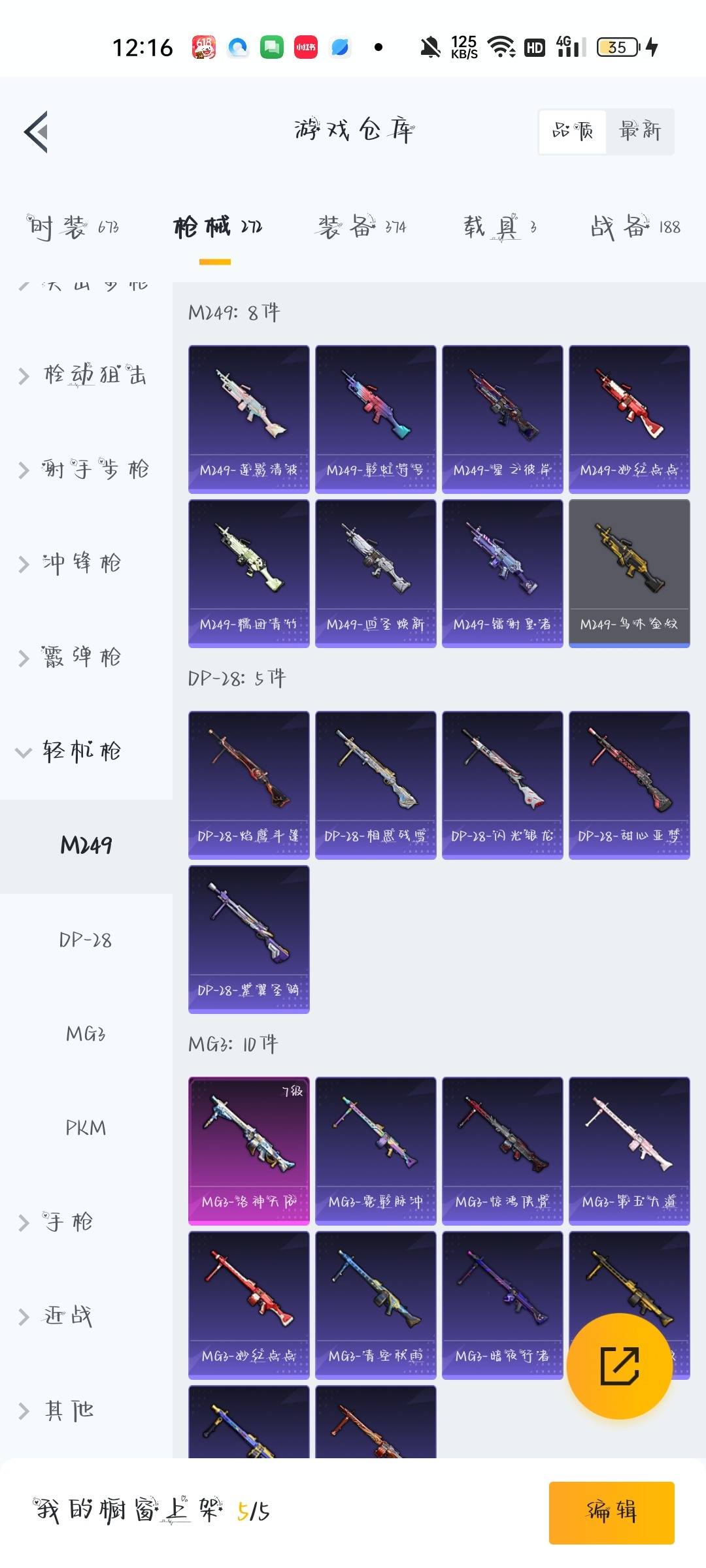Switch to the 载具 tab
The height and width of the screenshot is (1568, 706).
point(500,227)
